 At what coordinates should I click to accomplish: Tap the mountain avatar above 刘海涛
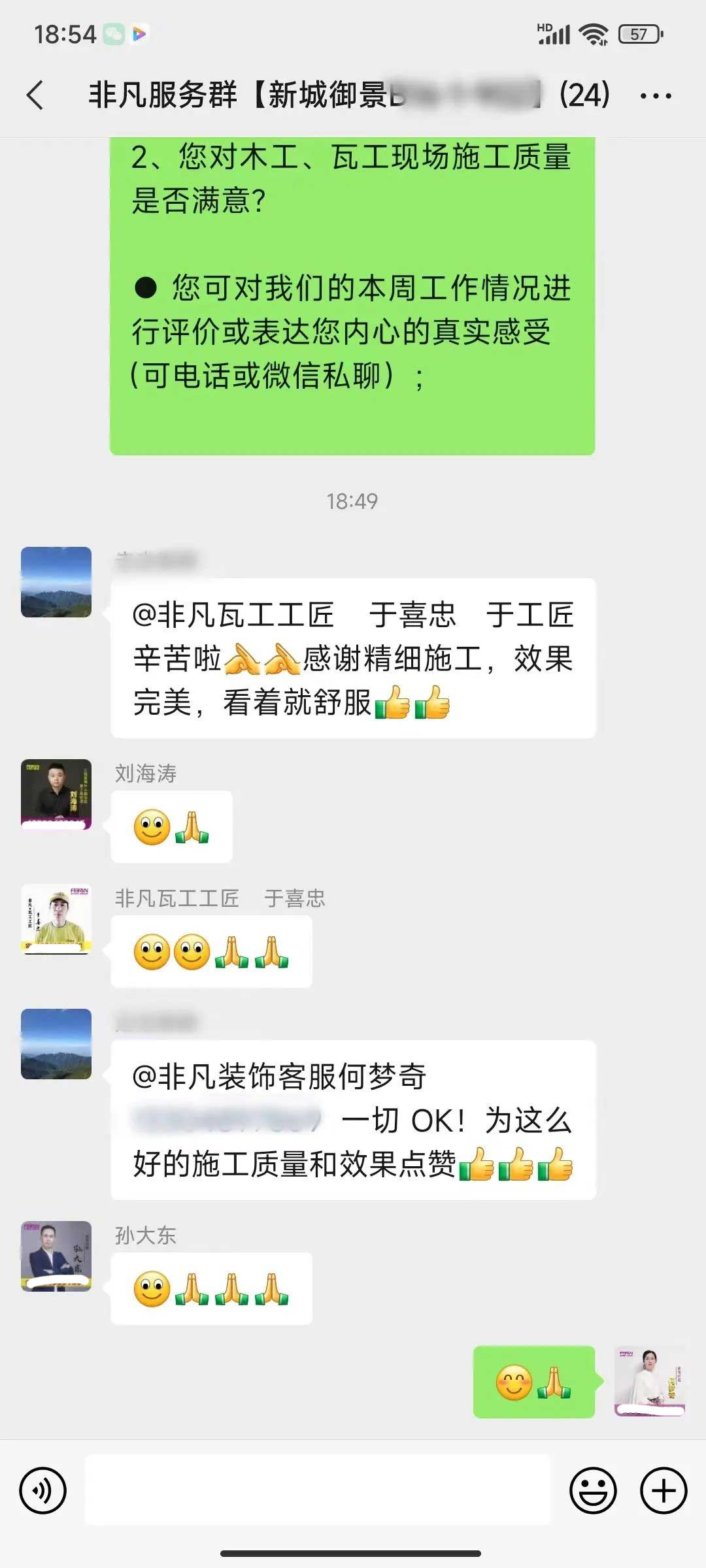click(x=56, y=582)
